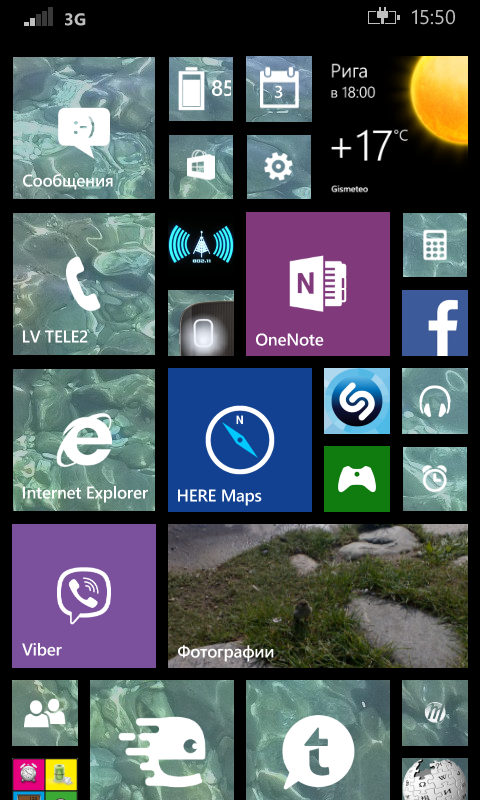The height and width of the screenshot is (800, 480).
Task: Open the Viber tile
Action: pyautogui.click(x=84, y=596)
